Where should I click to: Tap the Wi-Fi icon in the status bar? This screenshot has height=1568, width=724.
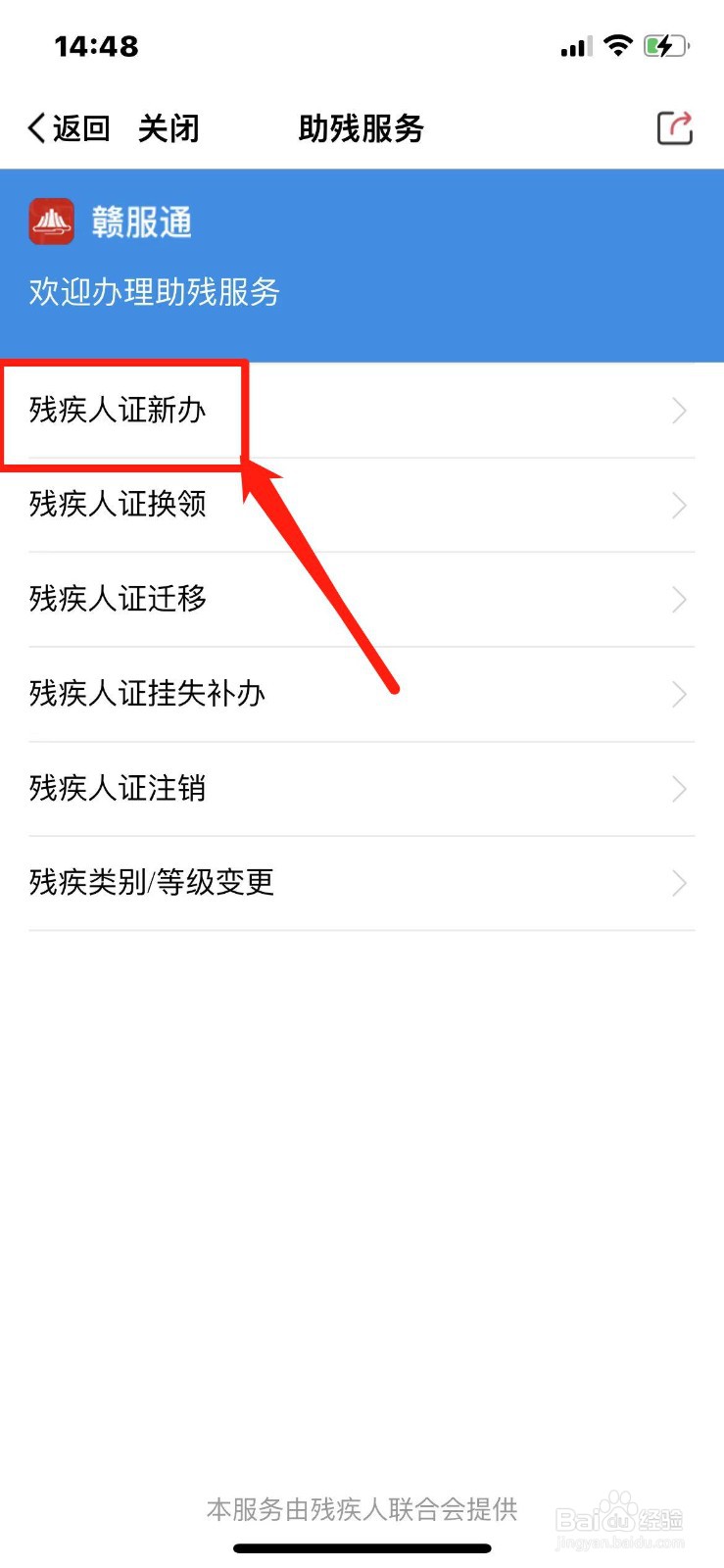click(x=619, y=45)
